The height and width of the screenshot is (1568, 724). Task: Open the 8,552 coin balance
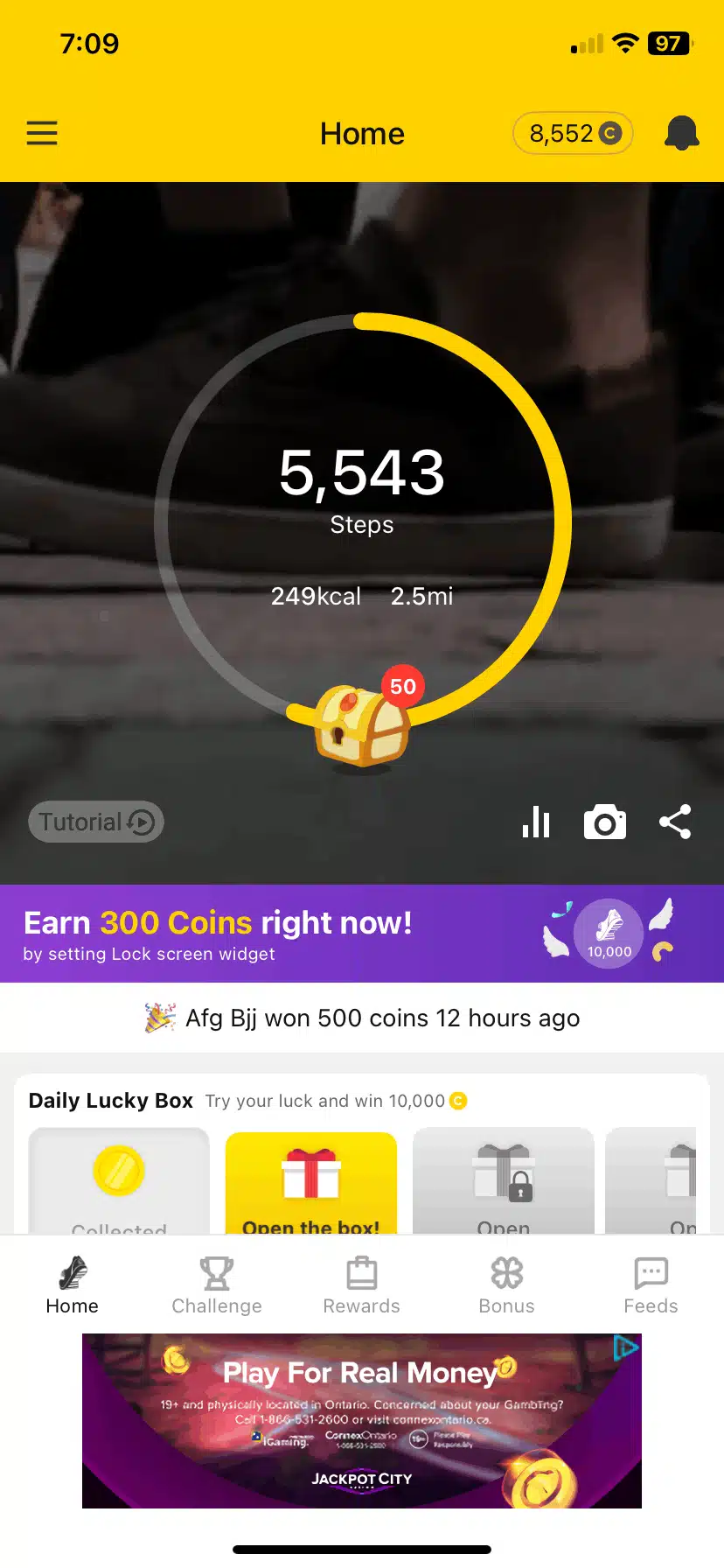coord(573,133)
